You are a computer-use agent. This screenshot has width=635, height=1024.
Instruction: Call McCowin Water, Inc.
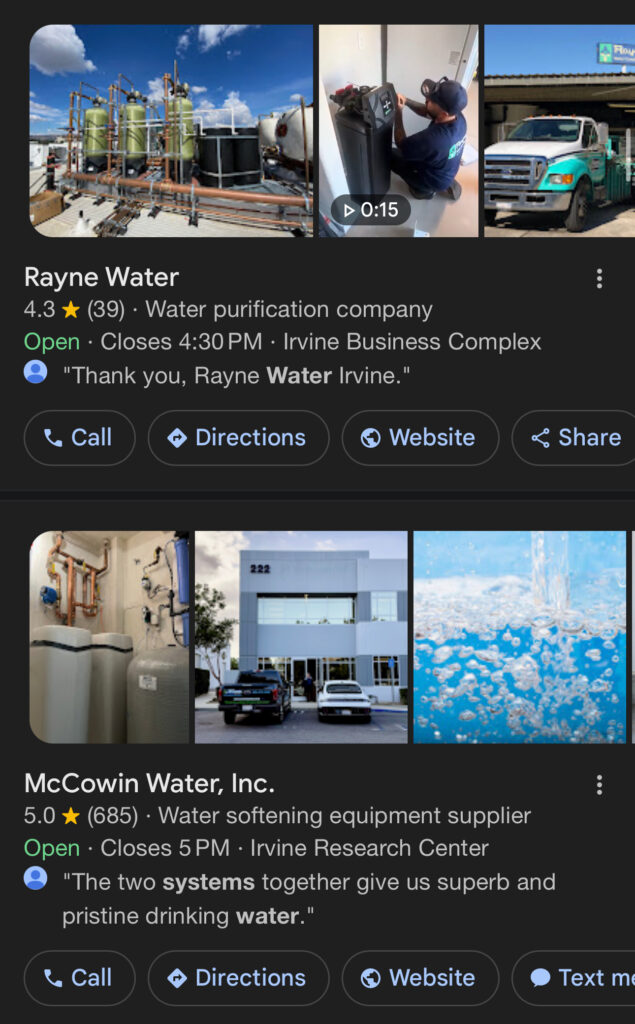[x=79, y=978]
